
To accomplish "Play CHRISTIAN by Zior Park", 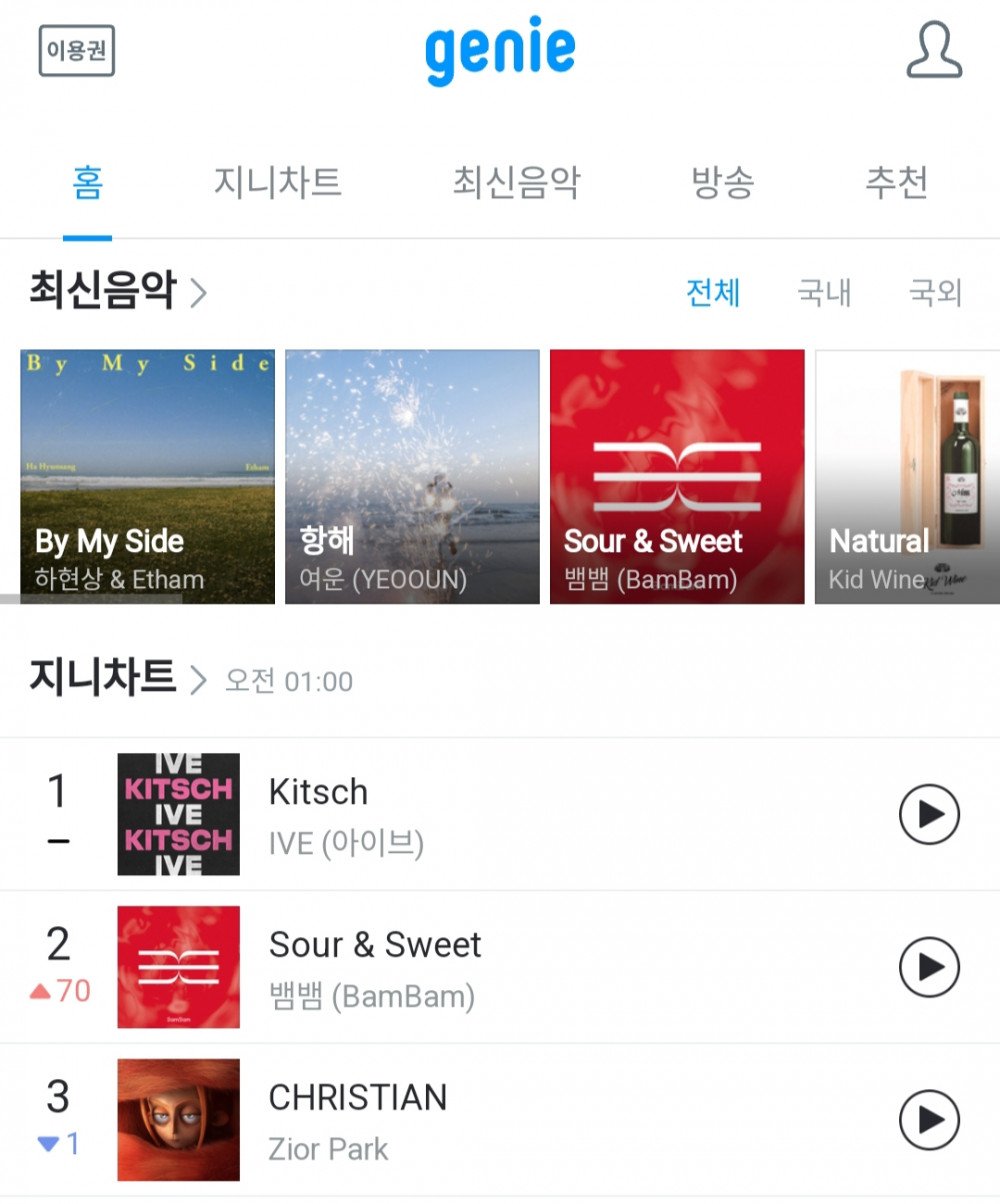I will (929, 1120).
